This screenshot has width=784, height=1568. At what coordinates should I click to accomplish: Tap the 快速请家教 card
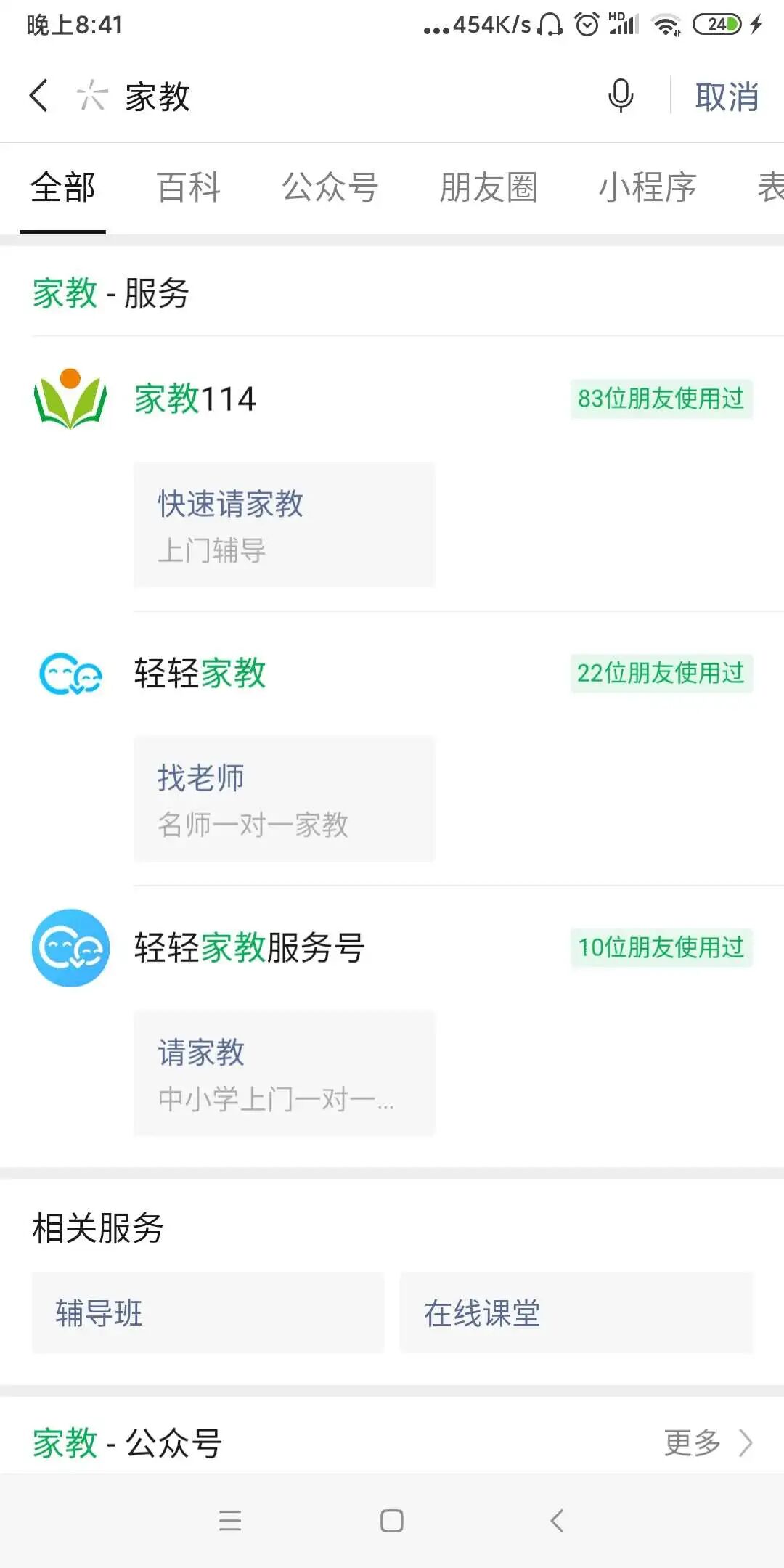pos(284,524)
